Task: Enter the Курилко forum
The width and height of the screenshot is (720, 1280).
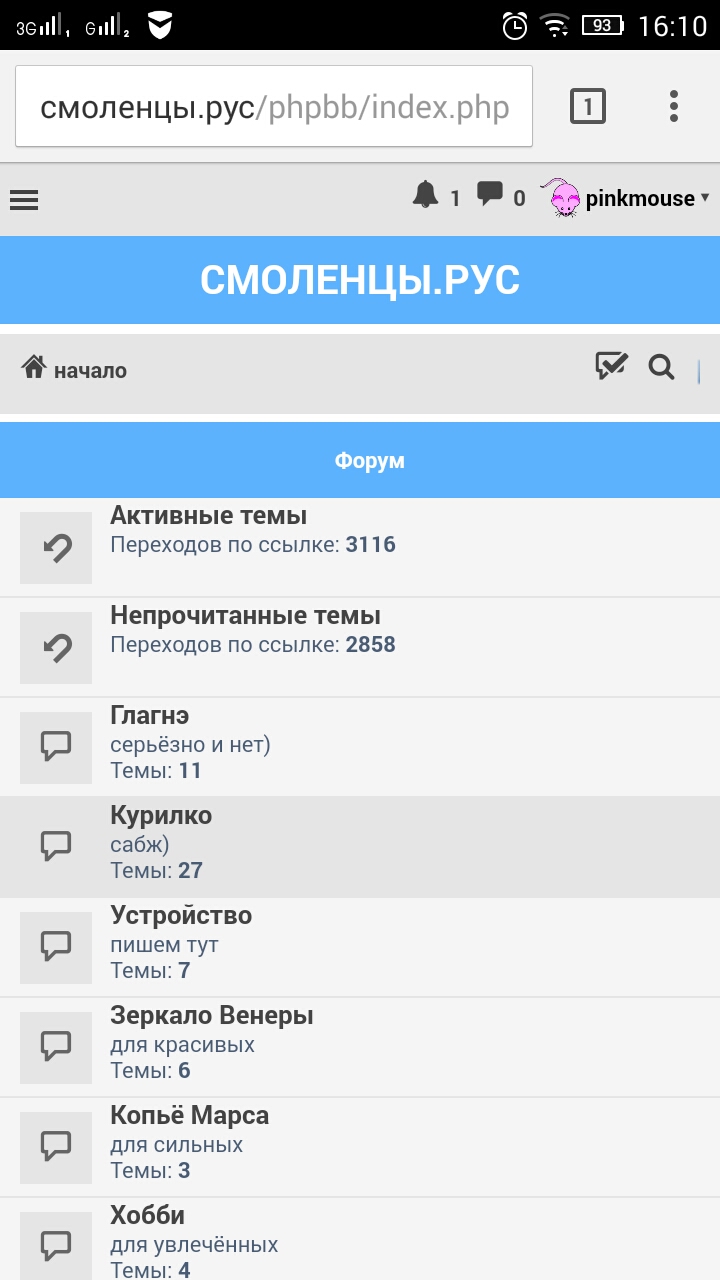Action: [161, 816]
